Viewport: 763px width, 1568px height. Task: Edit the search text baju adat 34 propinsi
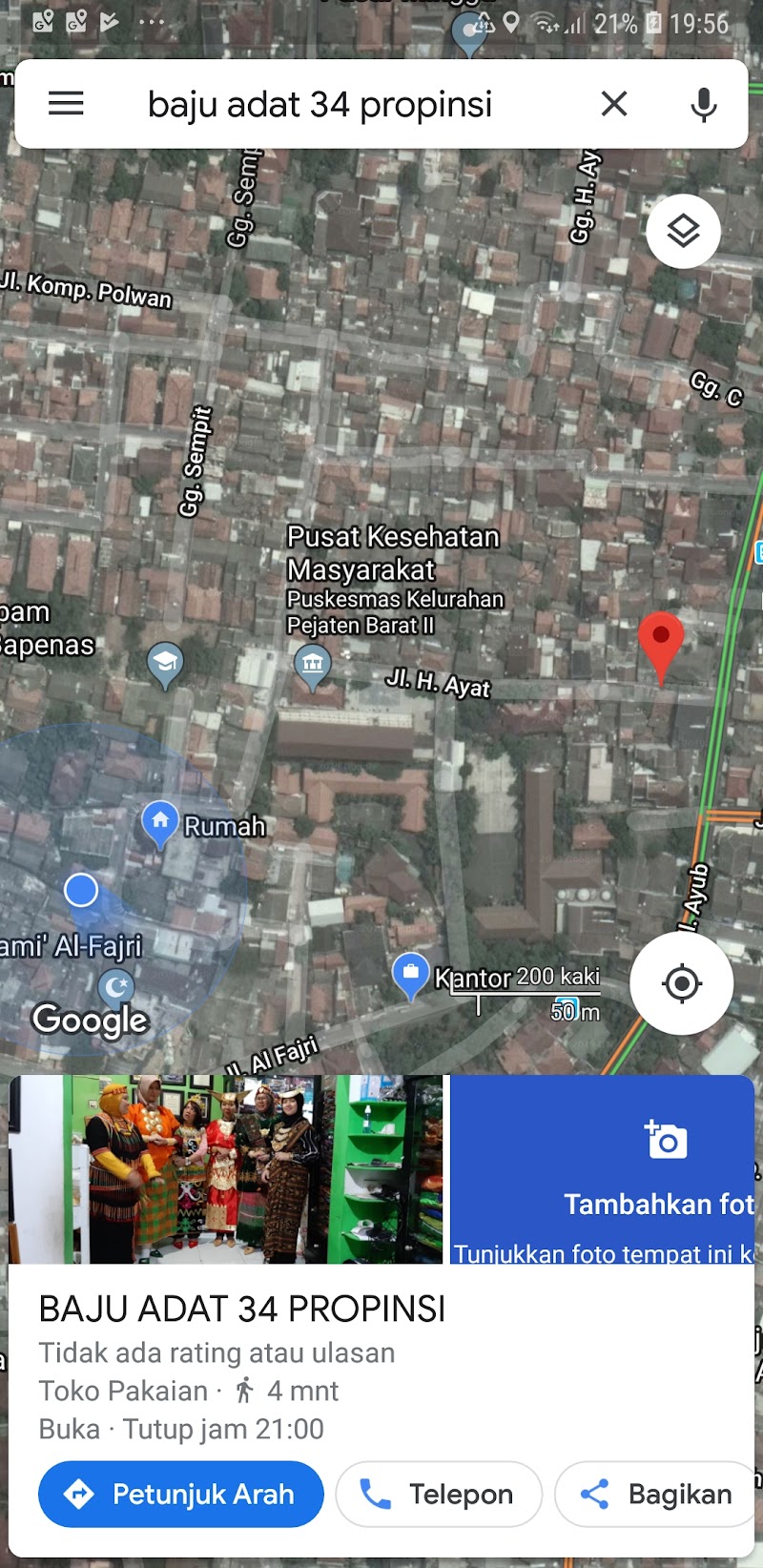point(320,104)
